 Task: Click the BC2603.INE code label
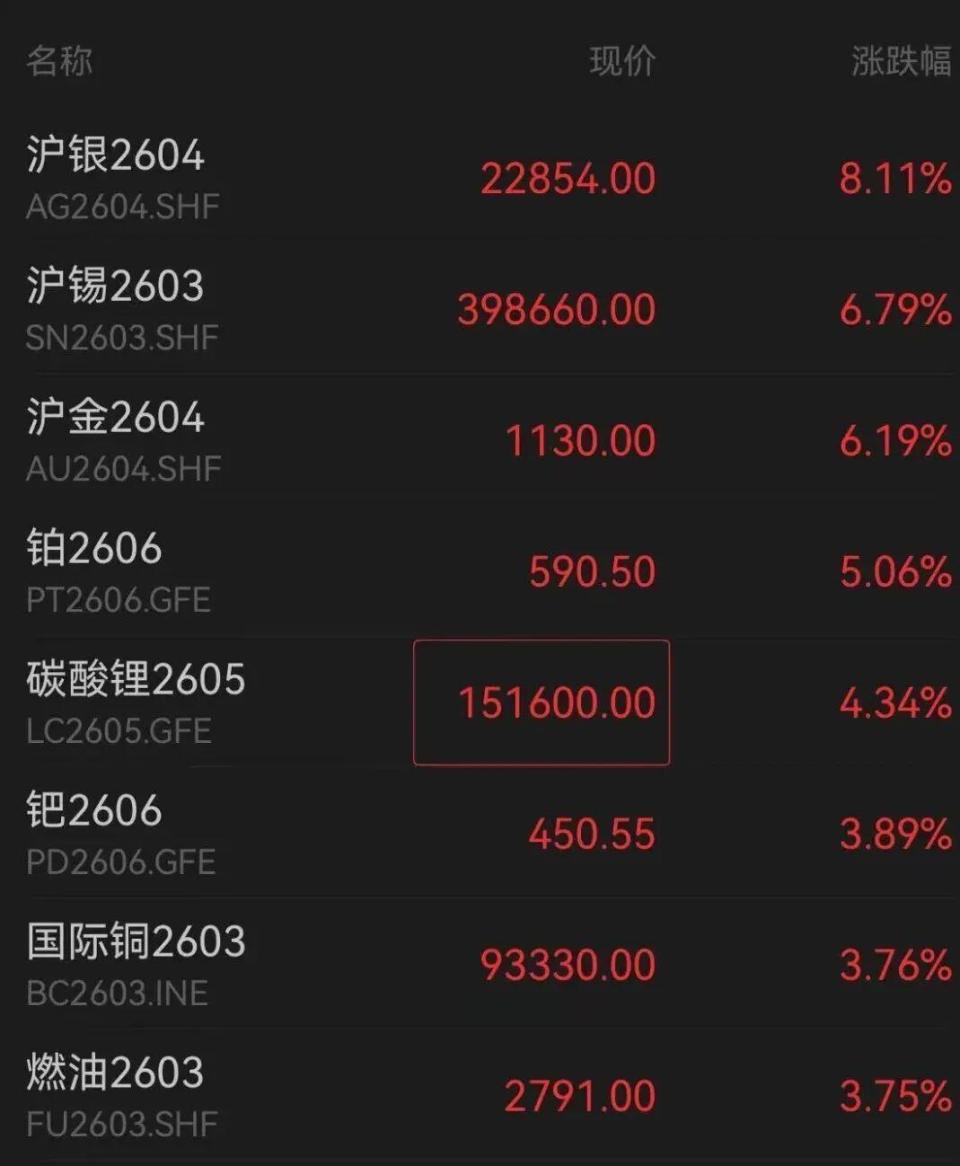coord(113,993)
